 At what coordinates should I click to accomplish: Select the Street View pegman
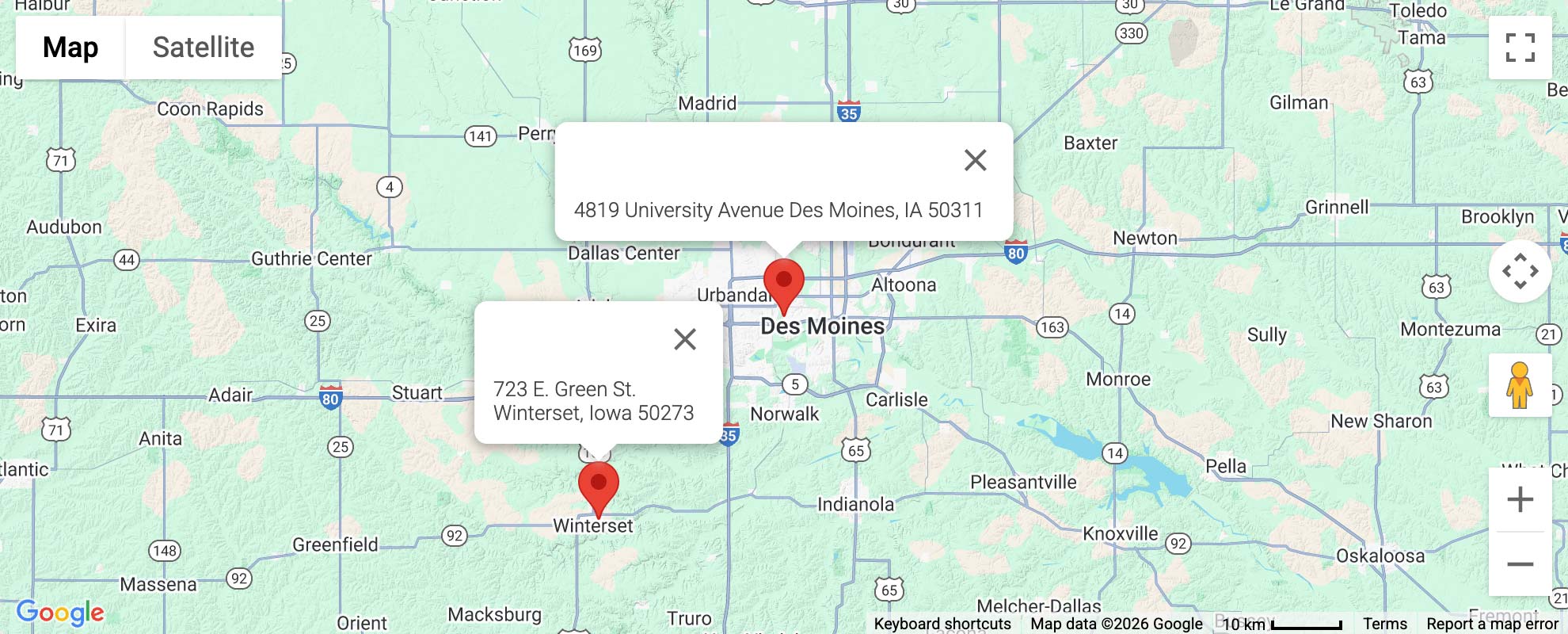1519,385
